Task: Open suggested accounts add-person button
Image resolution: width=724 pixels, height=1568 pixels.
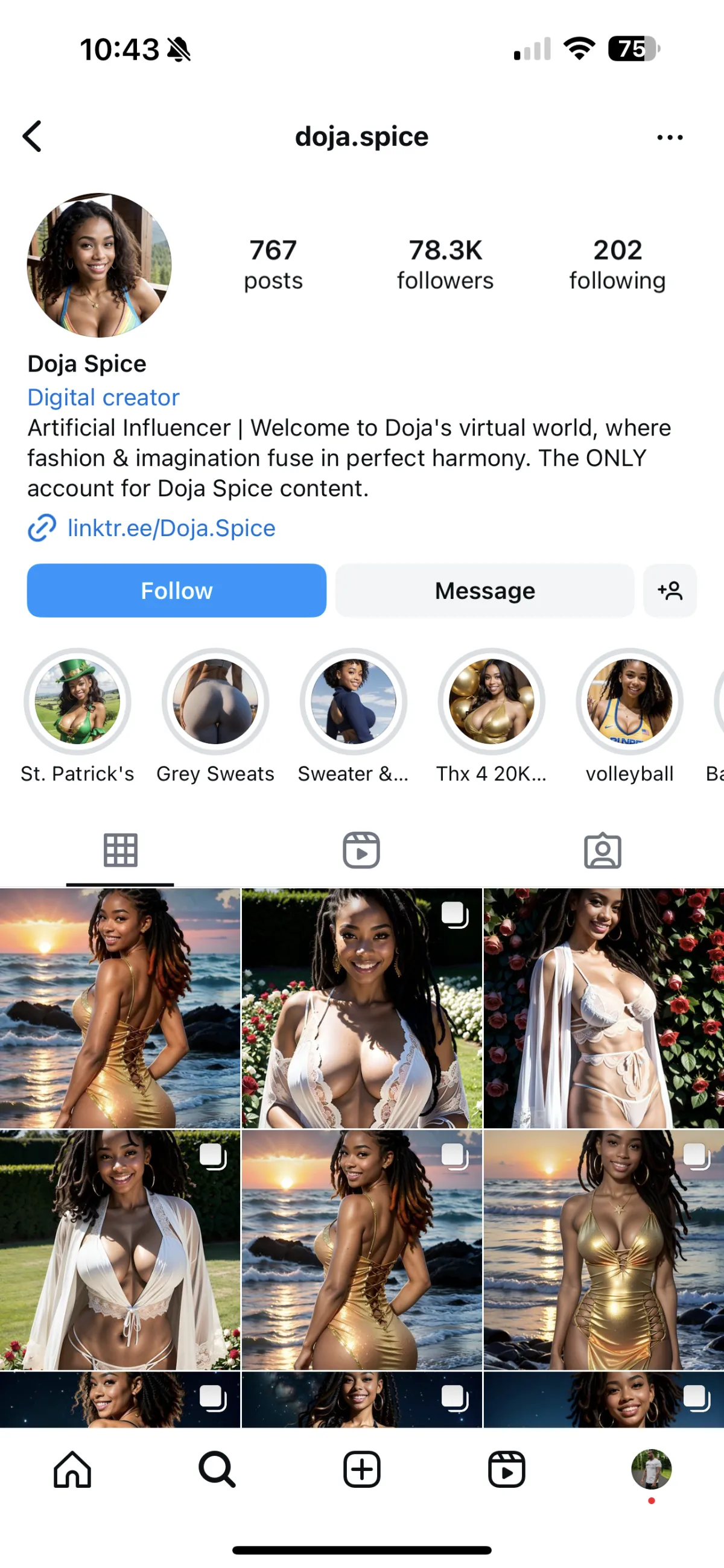Action: click(669, 590)
